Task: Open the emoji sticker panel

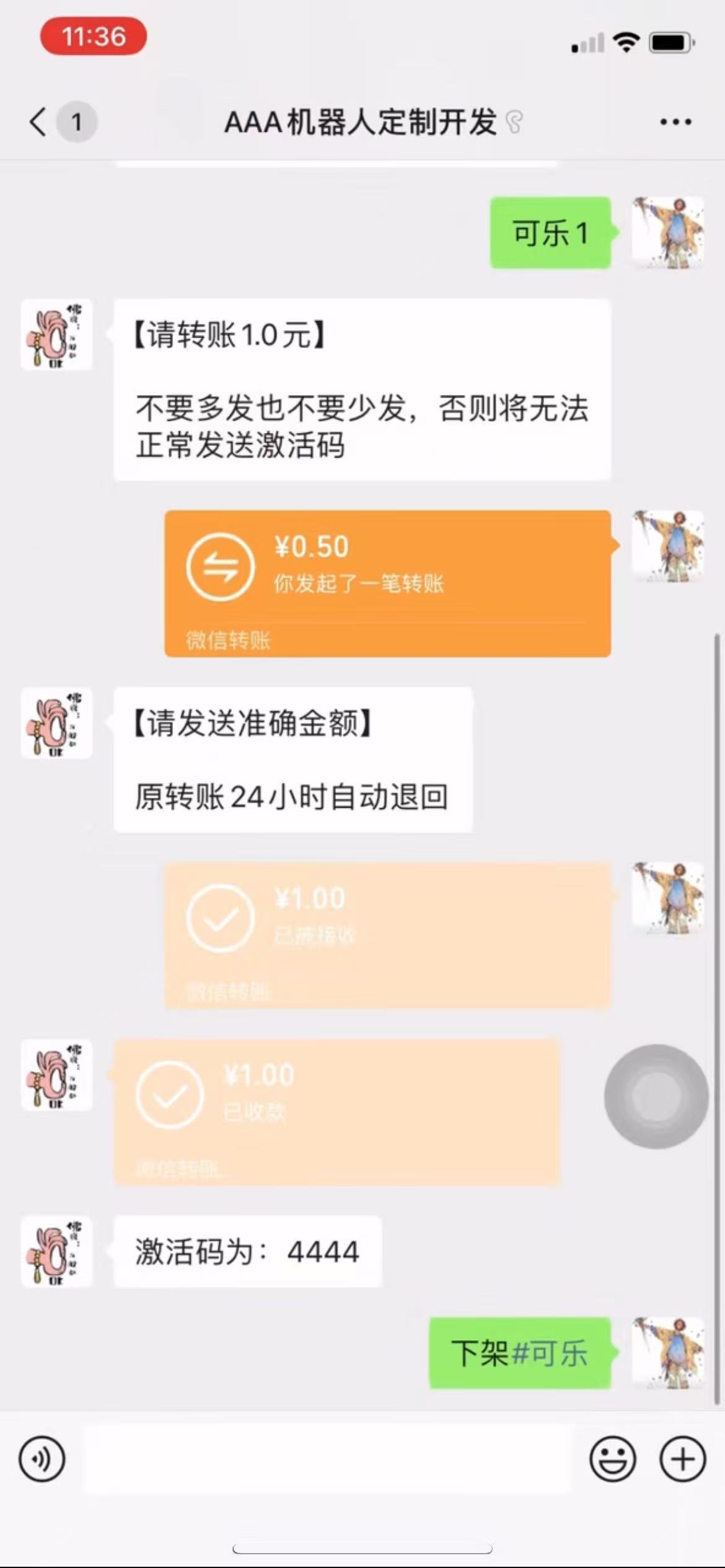Action: tap(612, 1459)
